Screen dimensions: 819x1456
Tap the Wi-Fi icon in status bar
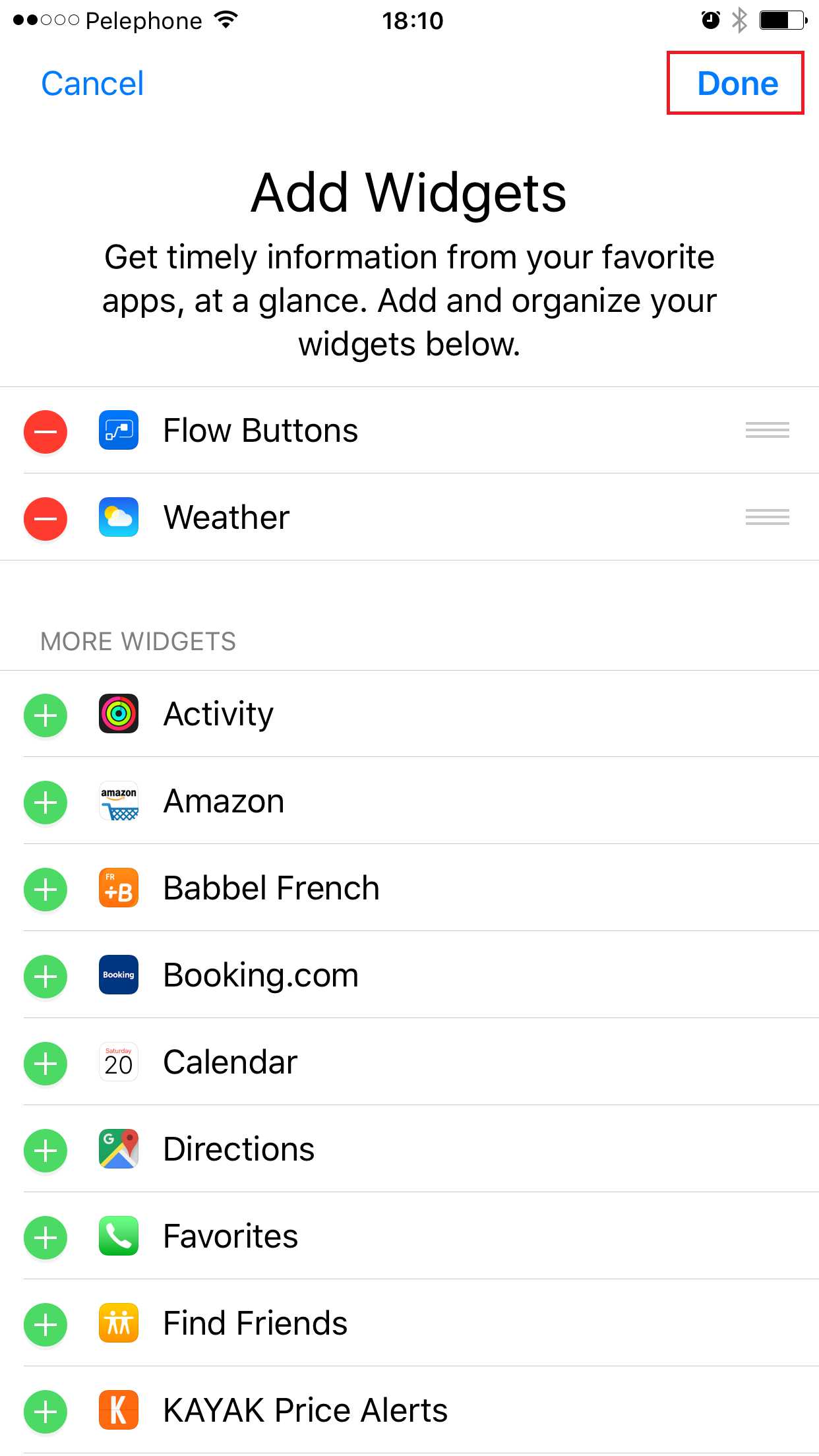[225, 20]
